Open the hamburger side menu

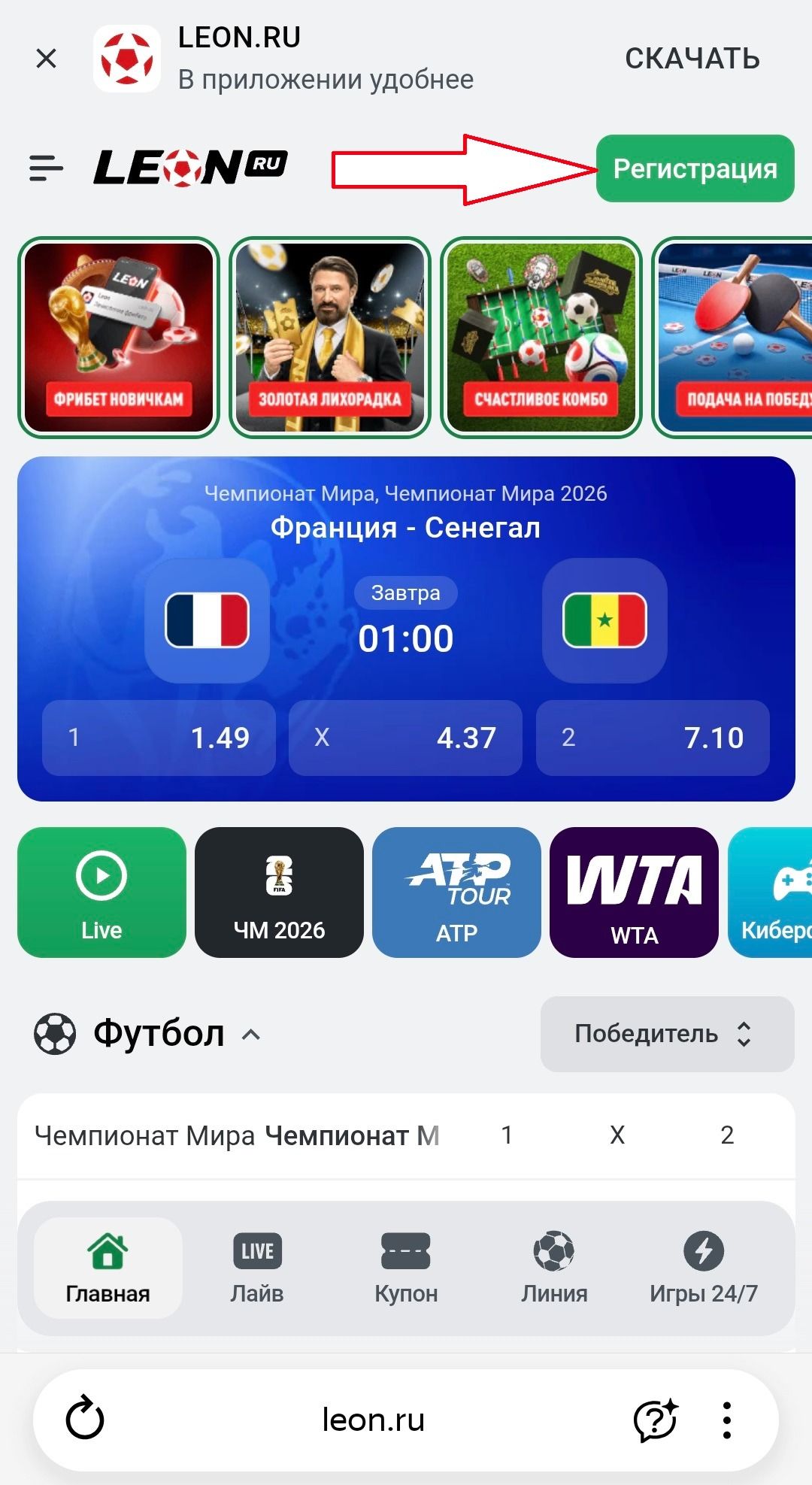pyautogui.click(x=46, y=168)
